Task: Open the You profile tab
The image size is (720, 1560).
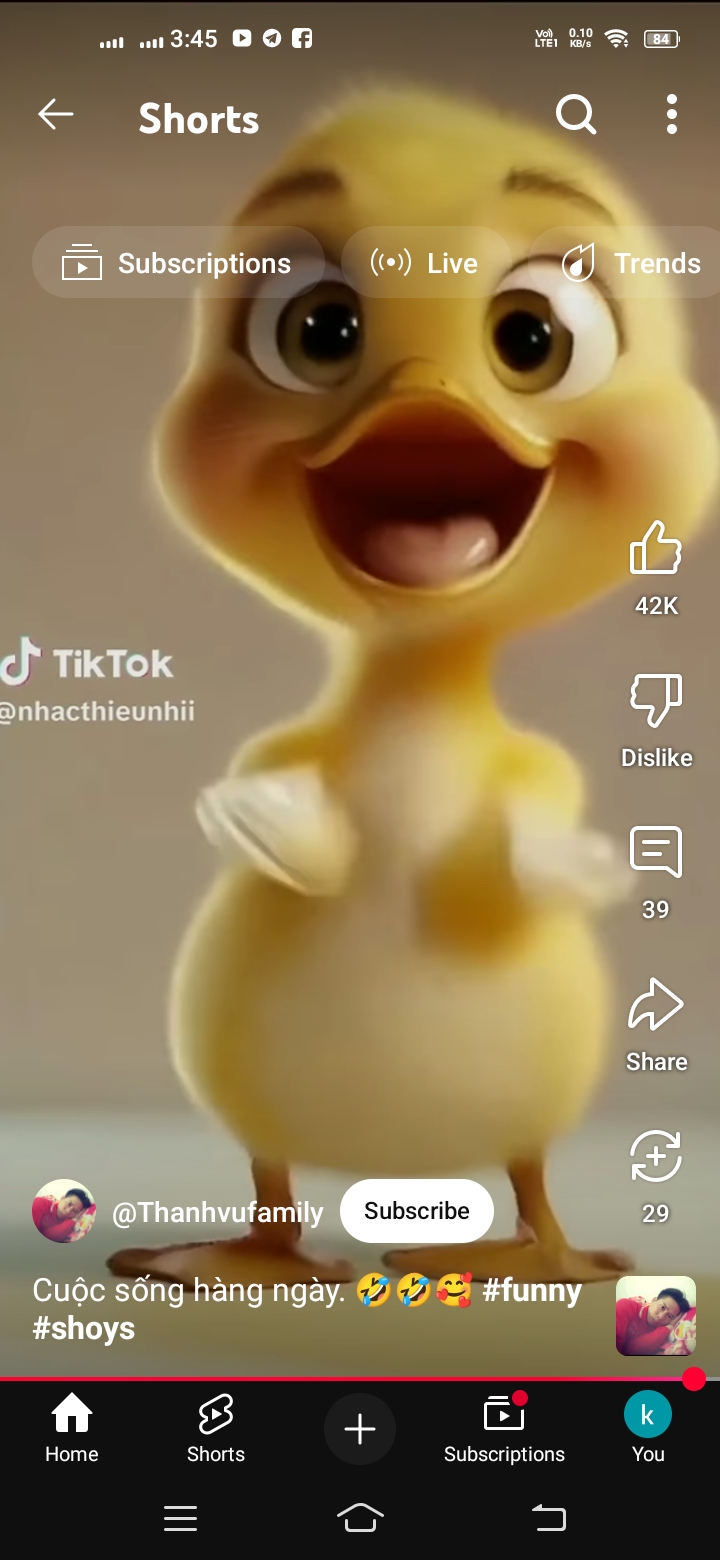Action: pos(648,1430)
